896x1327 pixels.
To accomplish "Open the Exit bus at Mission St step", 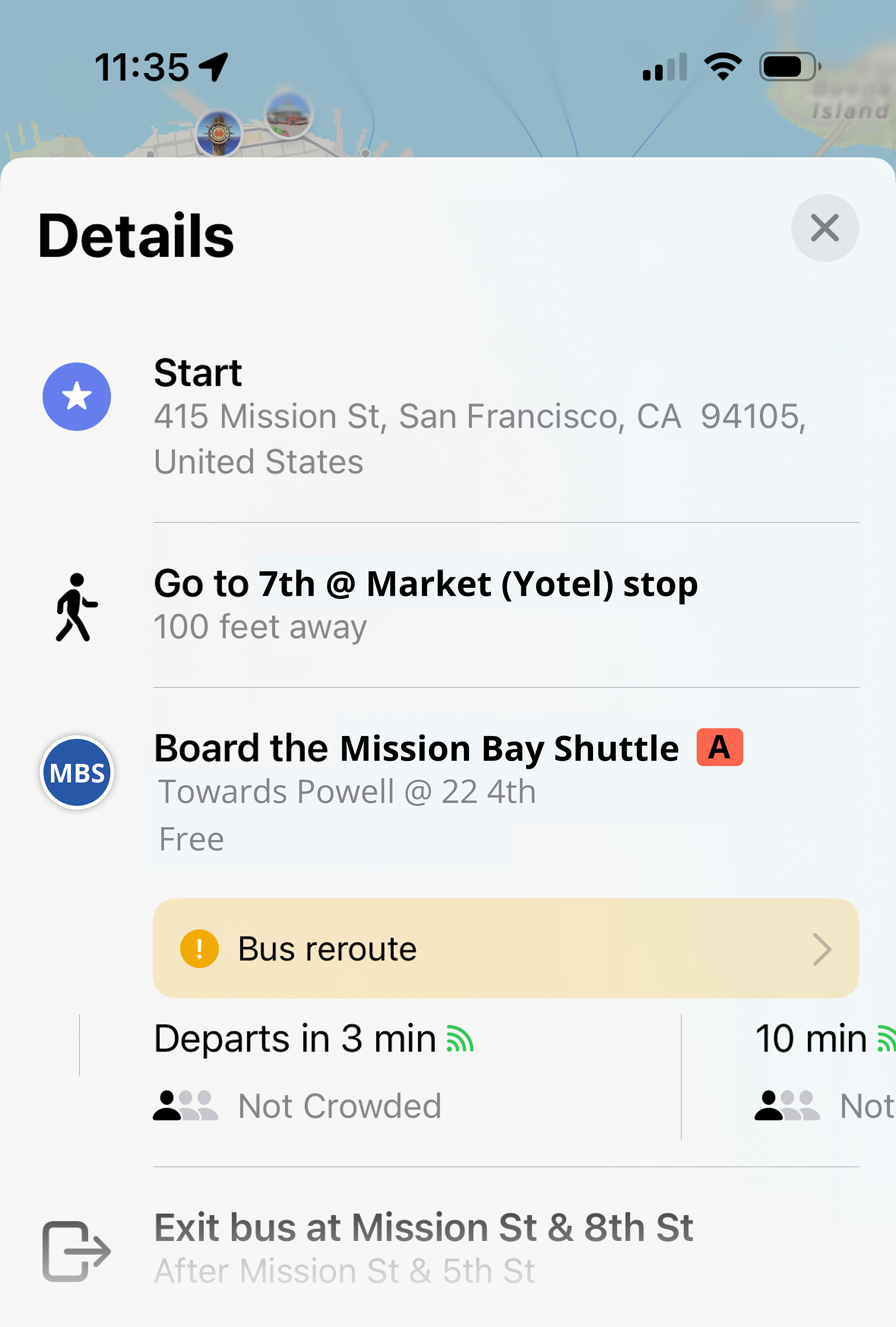I will coord(424,1248).
